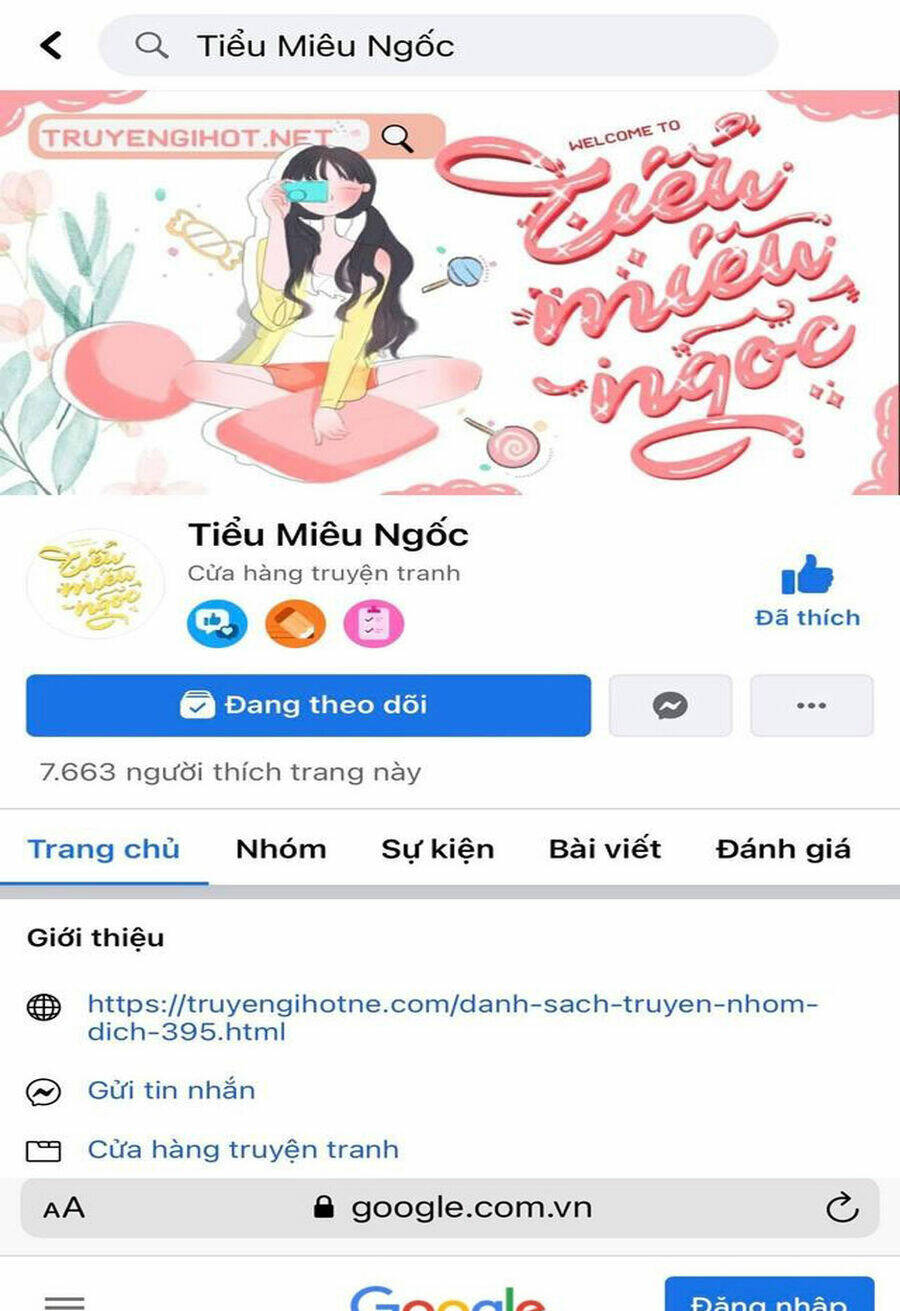
Task: Switch to the Nhóm tab
Action: coord(280,849)
